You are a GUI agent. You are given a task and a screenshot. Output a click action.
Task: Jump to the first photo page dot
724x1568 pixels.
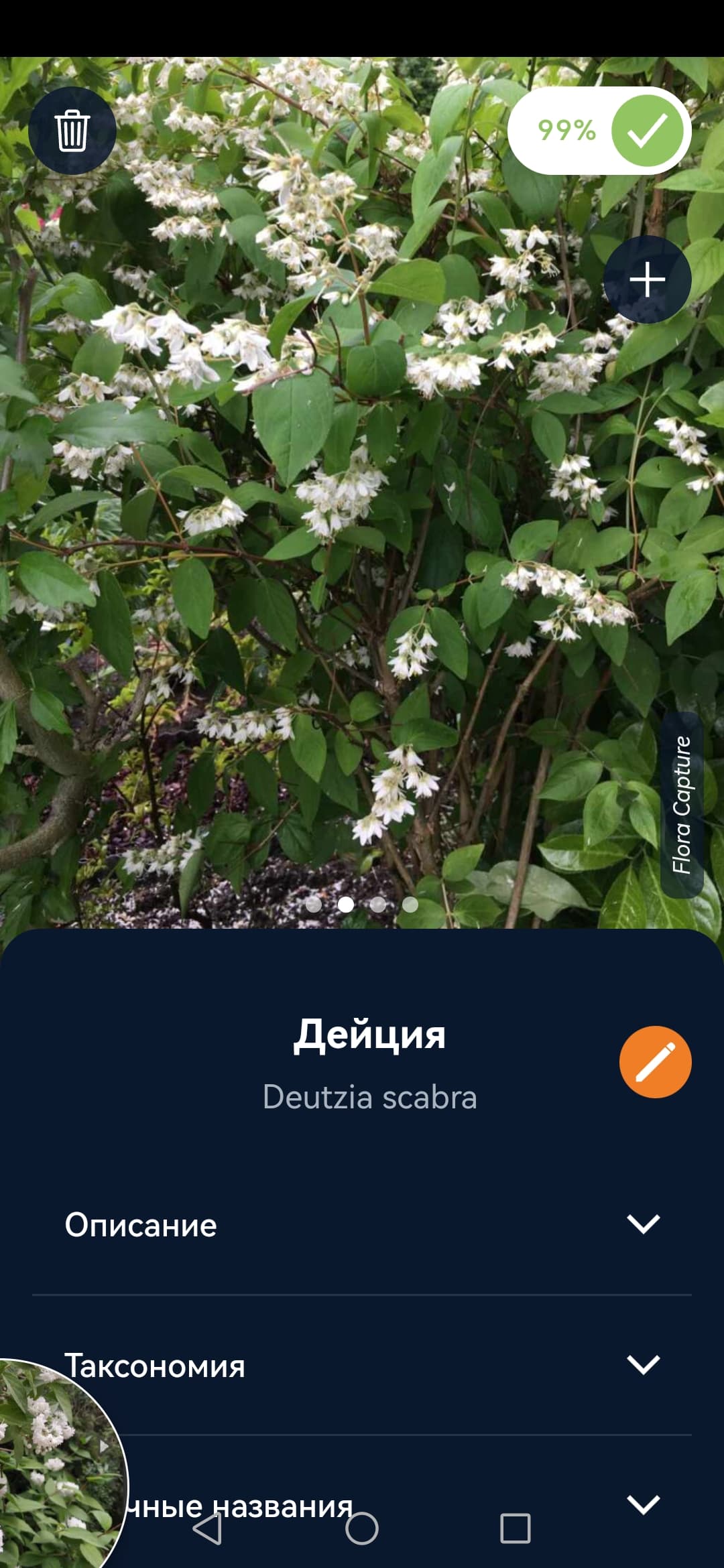coord(313,905)
